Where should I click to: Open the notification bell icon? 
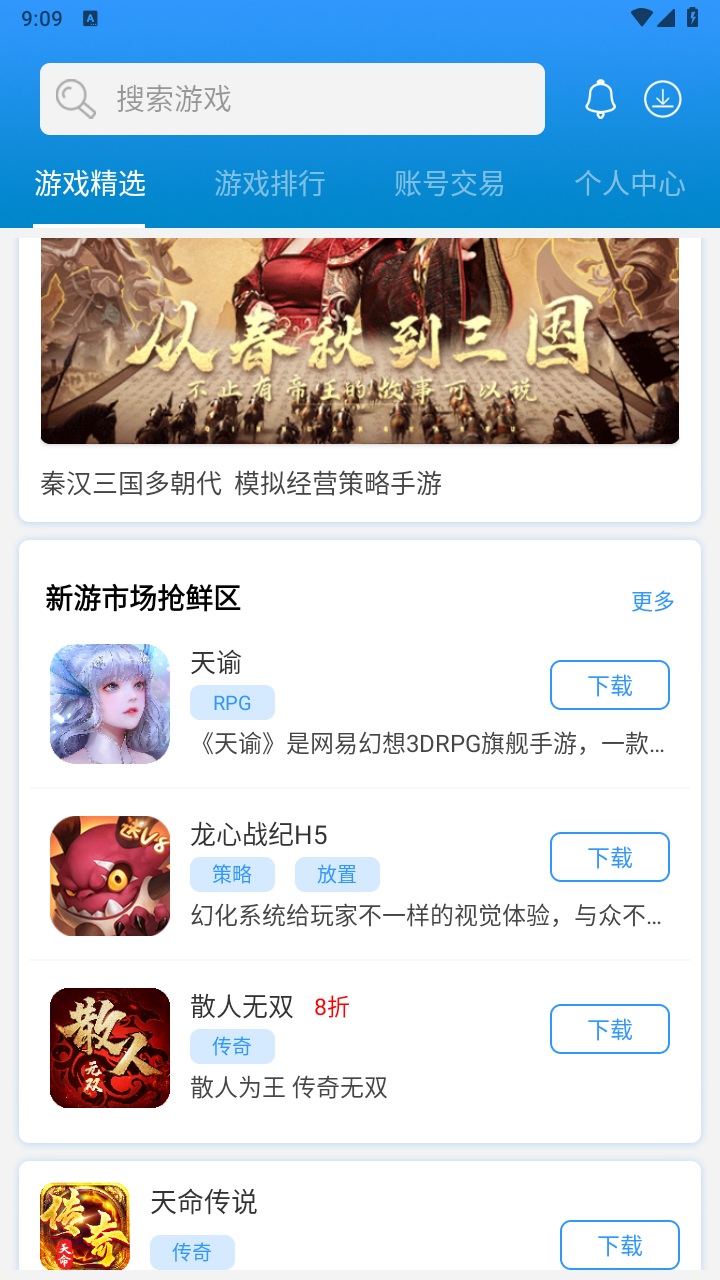coord(599,98)
